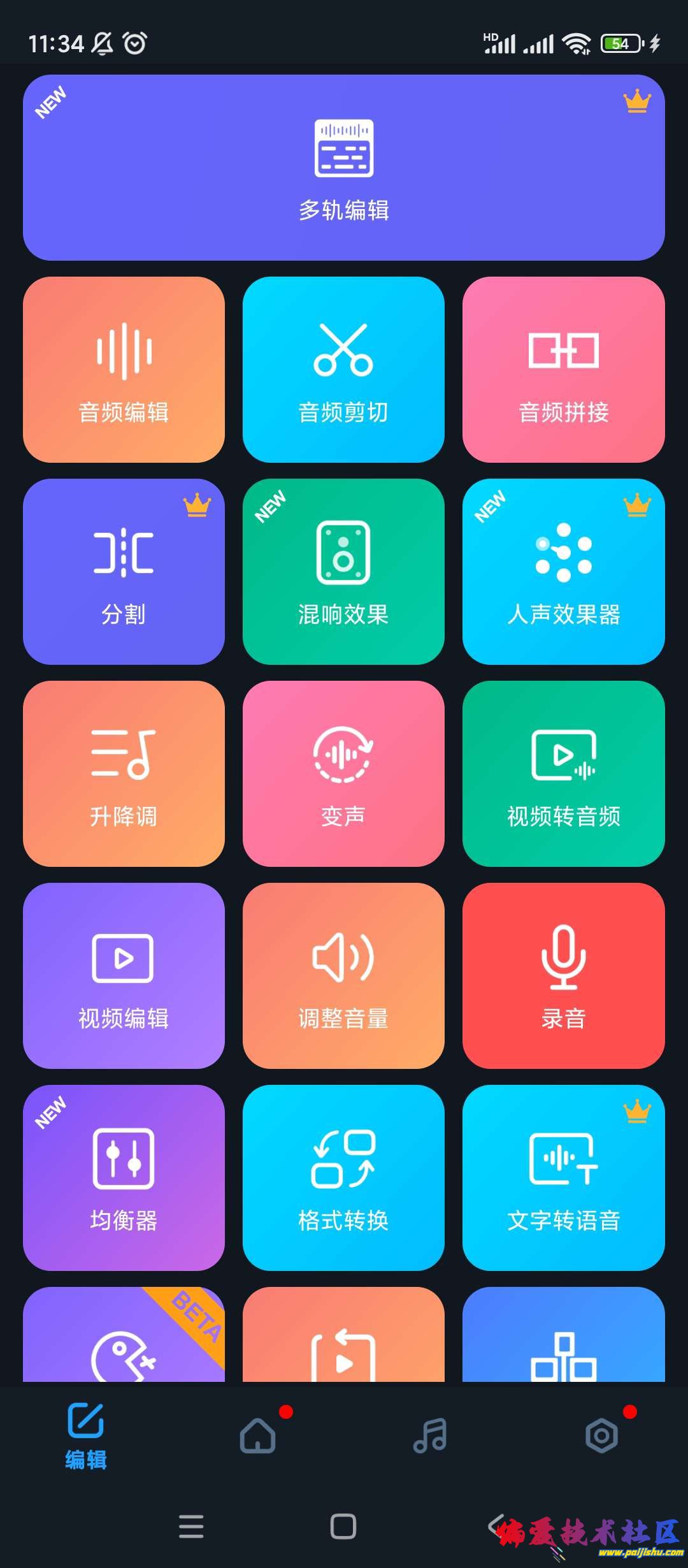Open the 均衡器 equalizer
This screenshot has height=1568, width=688.
point(124,1177)
